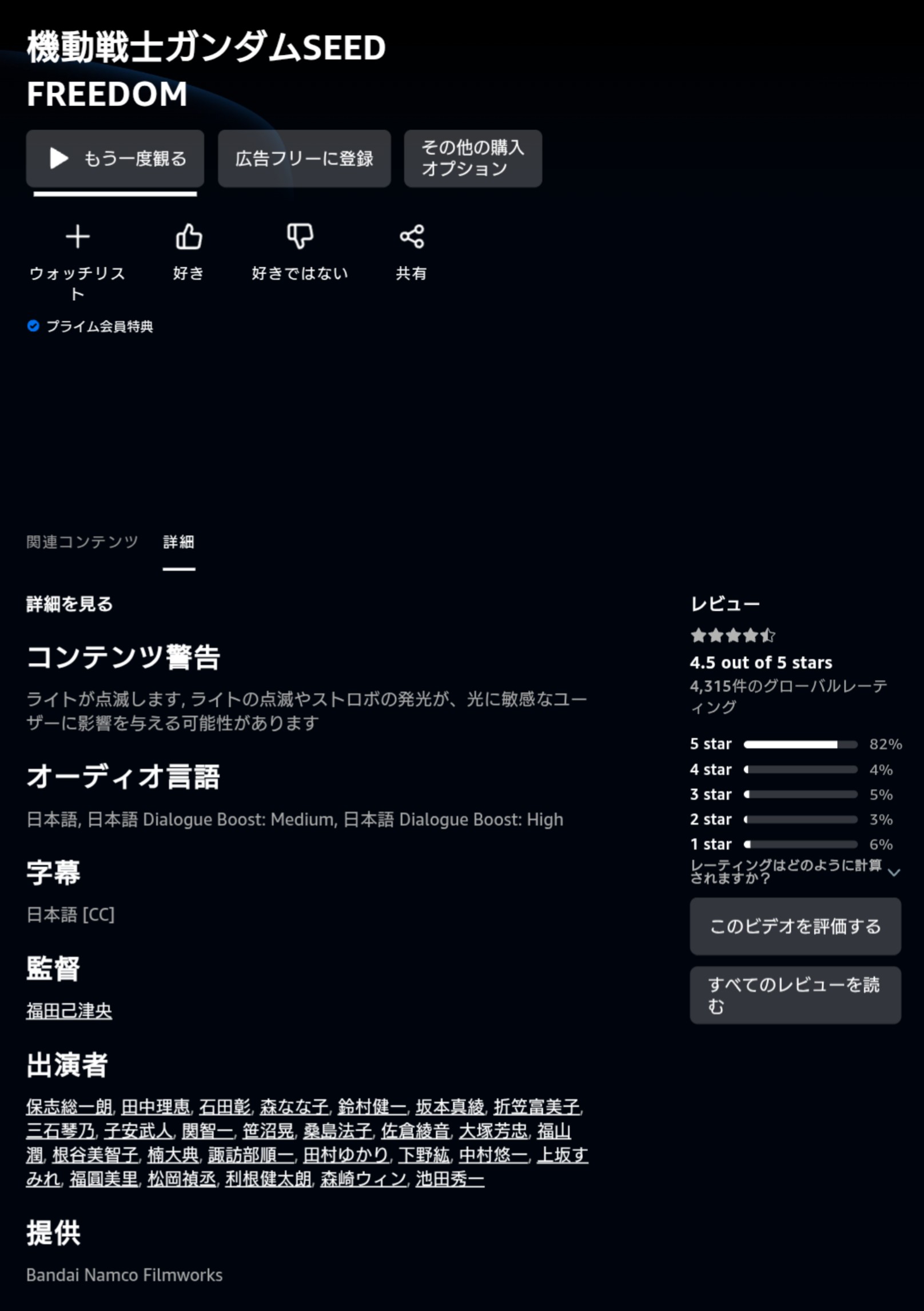The height and width of the screenshot is (1311, 924).
Task: Tap 広告フリーに登録 button
Action: coord(304,158)
